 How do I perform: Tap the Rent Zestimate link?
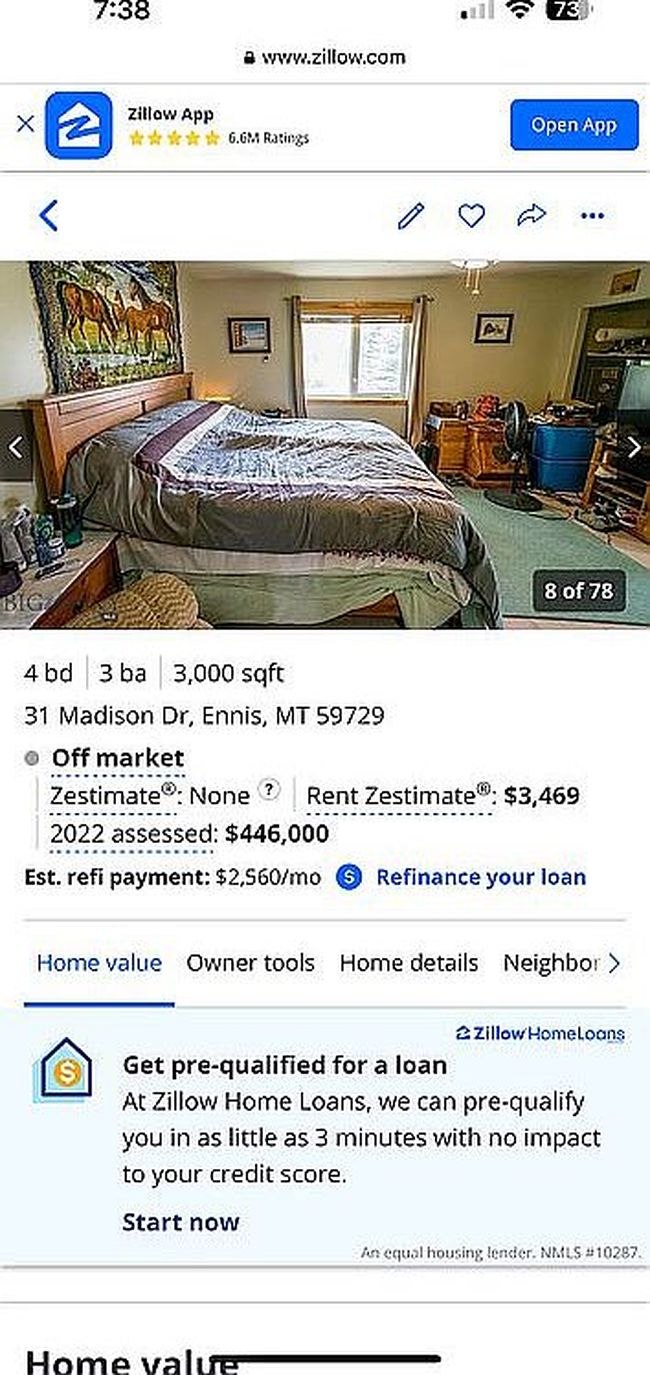[x=398, y=796]
